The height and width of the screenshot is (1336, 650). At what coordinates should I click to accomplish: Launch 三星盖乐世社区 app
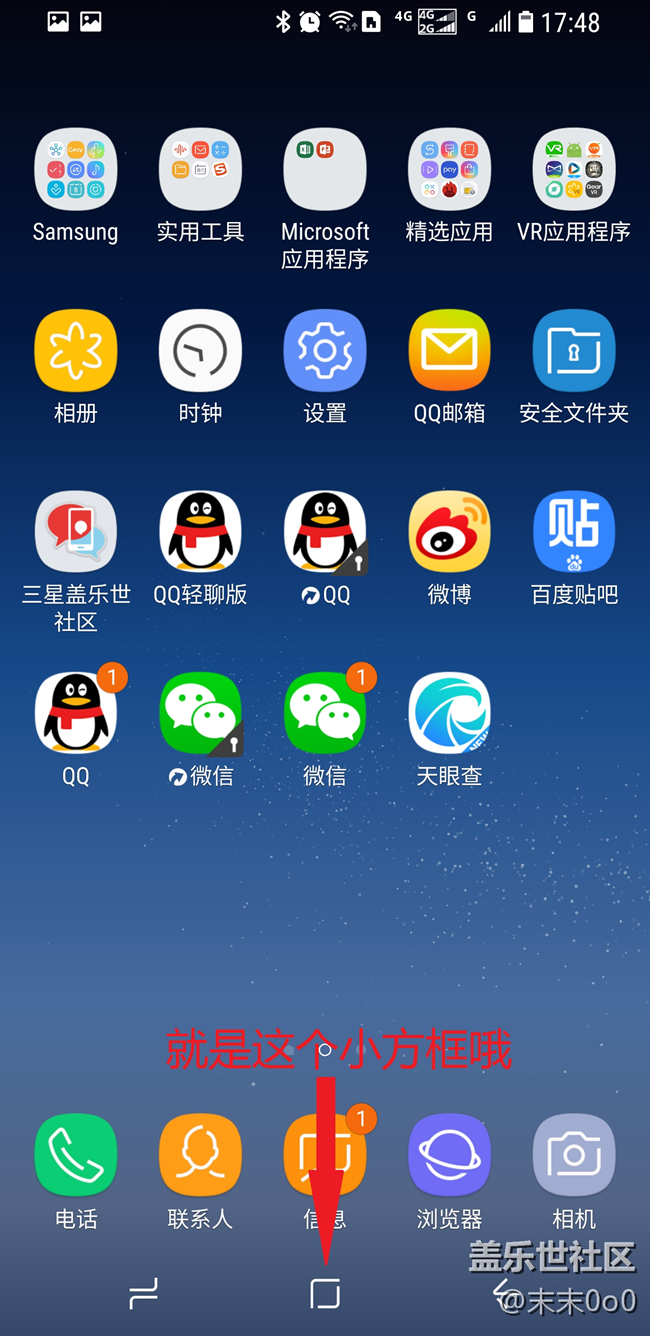click(x=75, y=532)
